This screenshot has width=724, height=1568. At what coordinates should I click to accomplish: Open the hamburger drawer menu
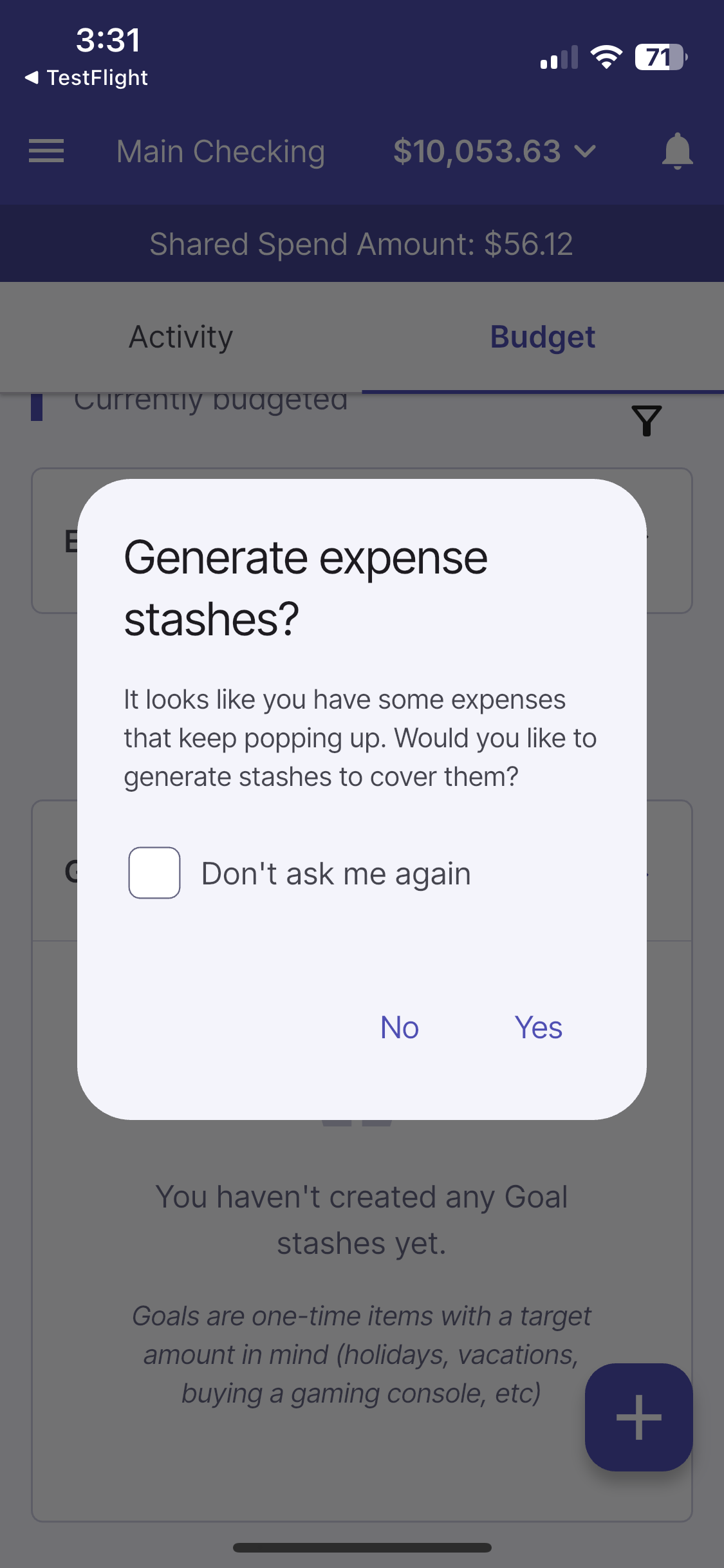(46, 152)
